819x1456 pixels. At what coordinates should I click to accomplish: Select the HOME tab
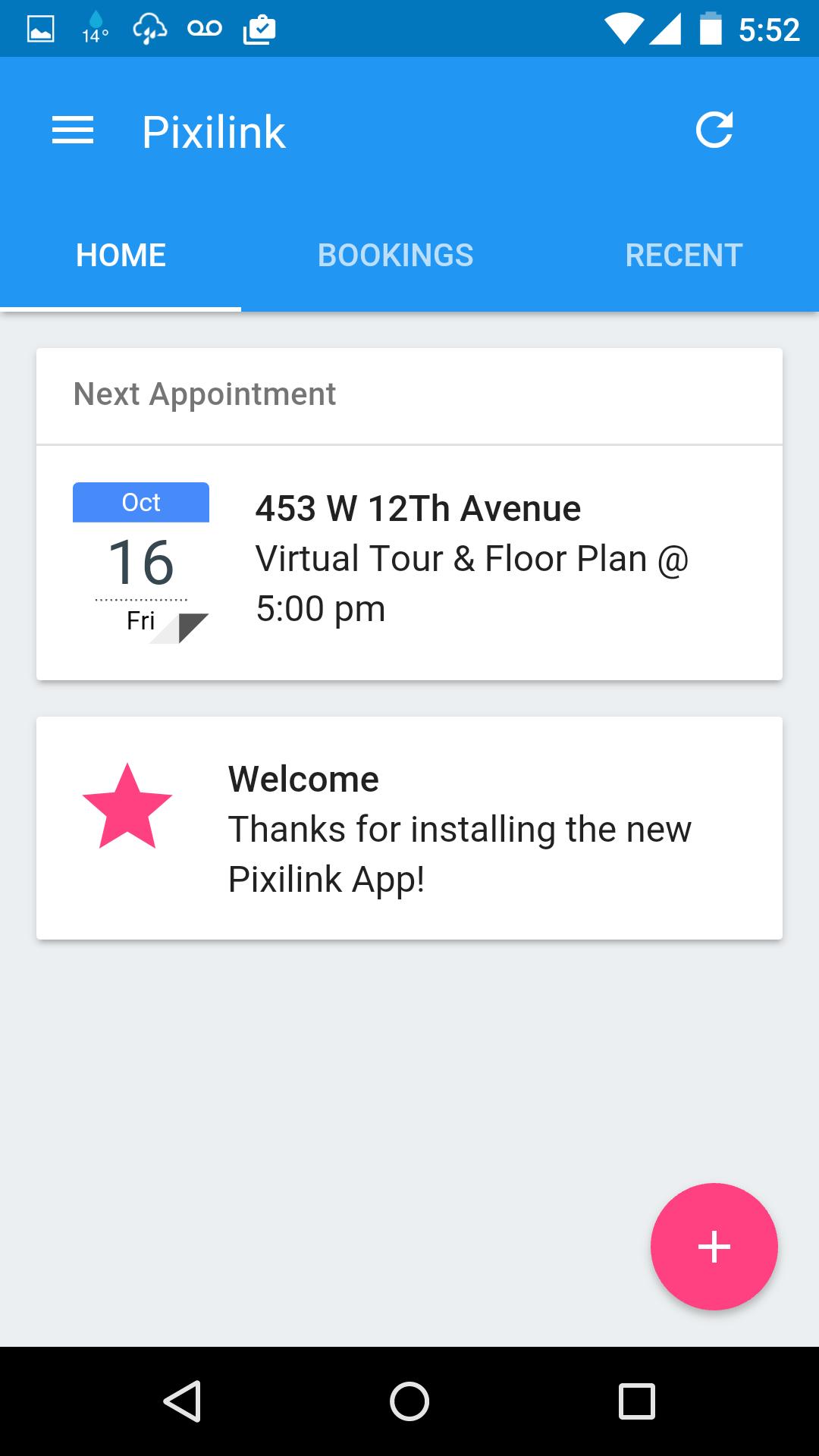(120, 255)
